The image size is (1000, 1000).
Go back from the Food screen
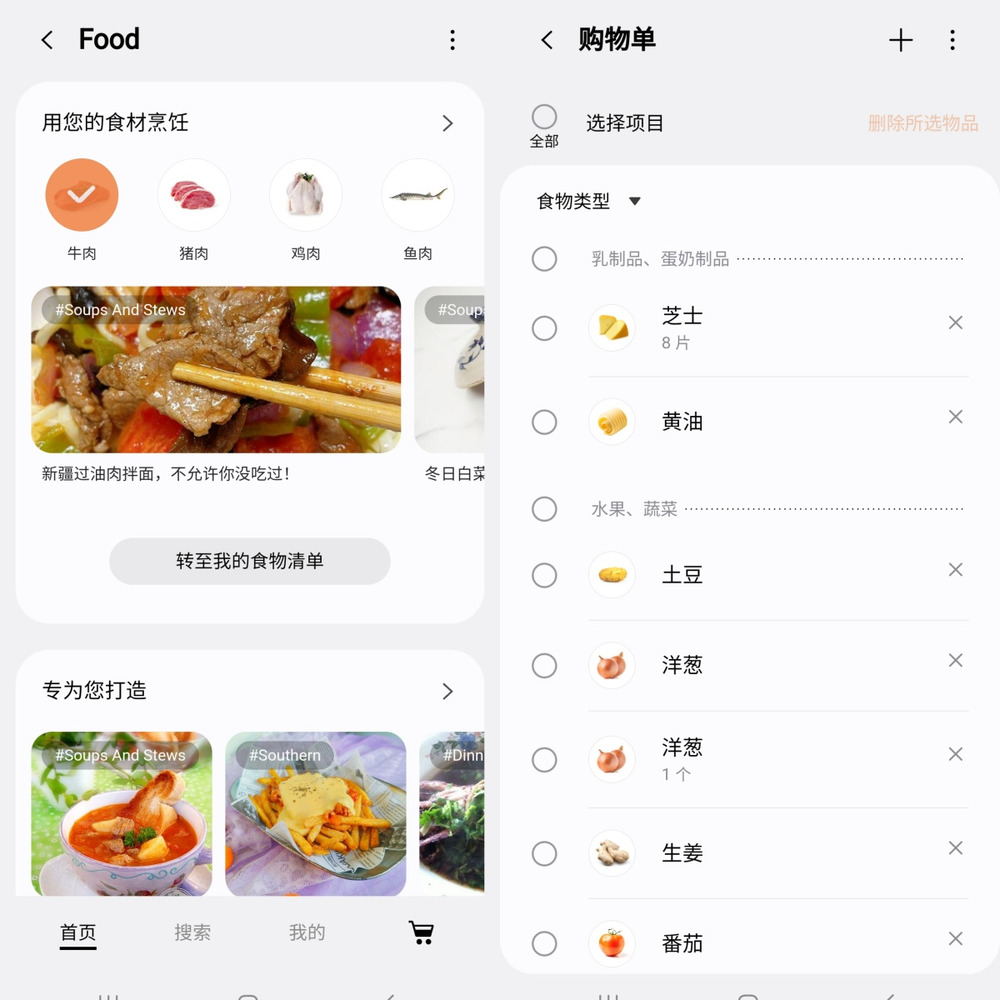click(47, 40)
